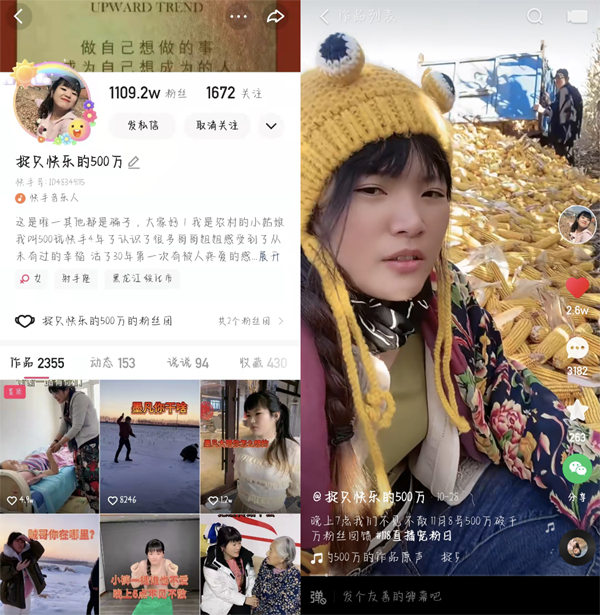Switch to the 收藏 tab
The width and height of the screenshot is (600, 615).
point(262,363)
